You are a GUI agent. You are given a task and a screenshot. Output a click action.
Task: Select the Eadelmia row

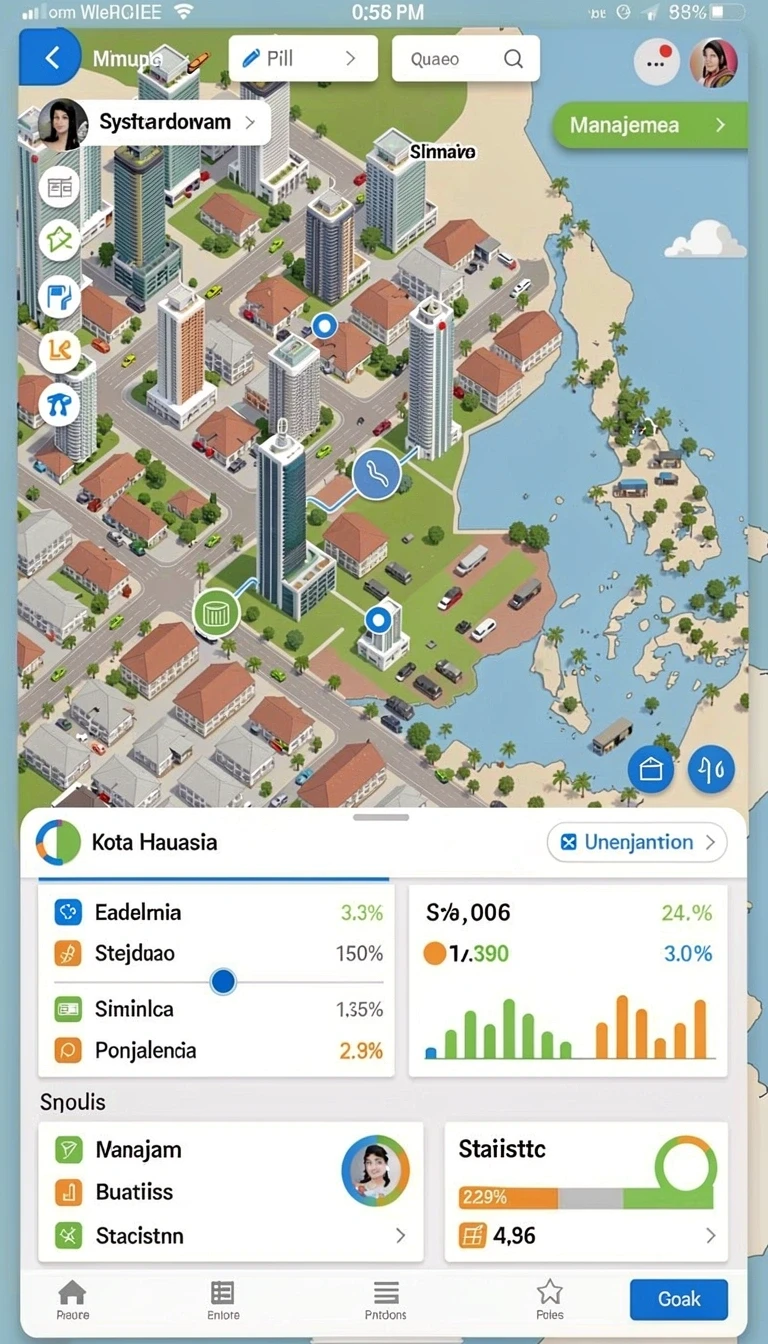pos(217,912)
